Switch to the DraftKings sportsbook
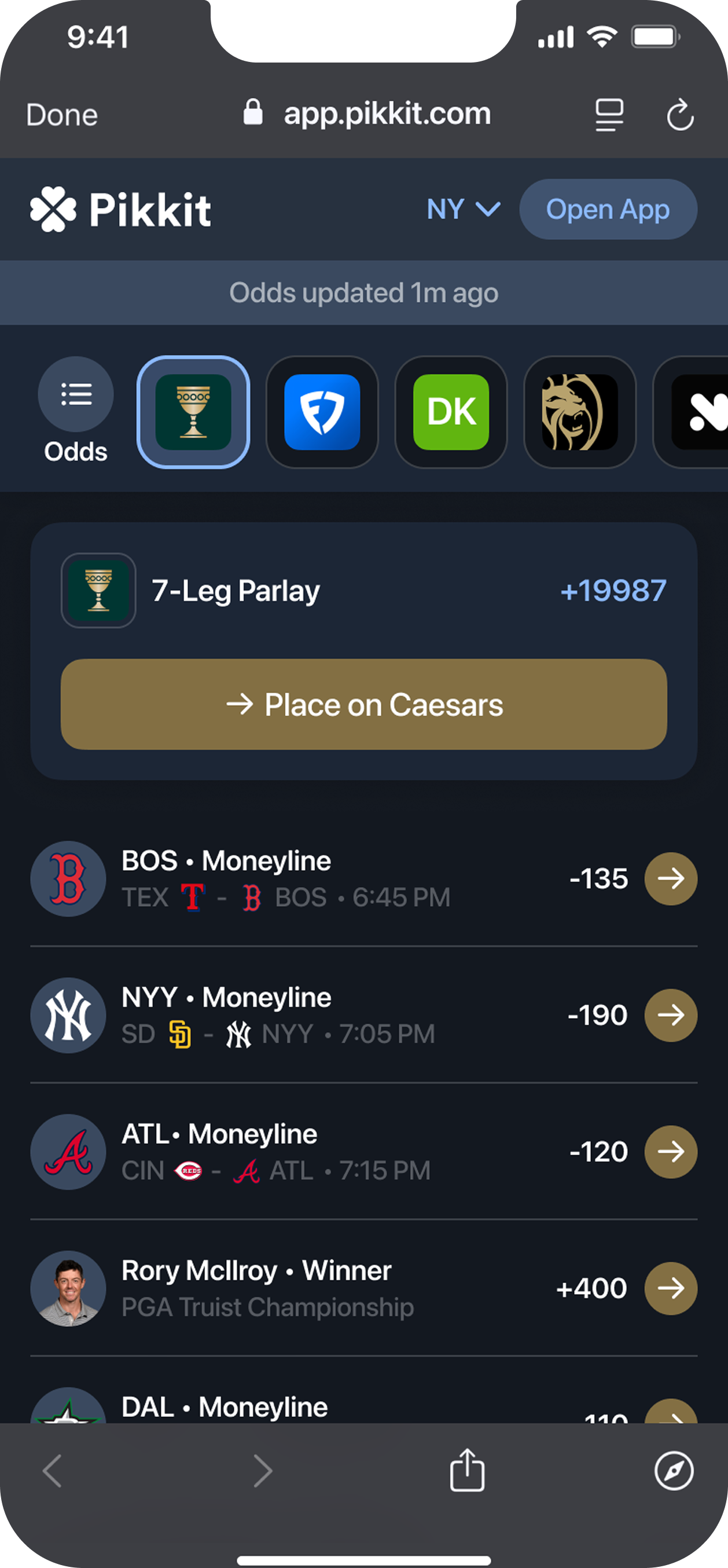The image size is (728, 1568). (451, 412)
